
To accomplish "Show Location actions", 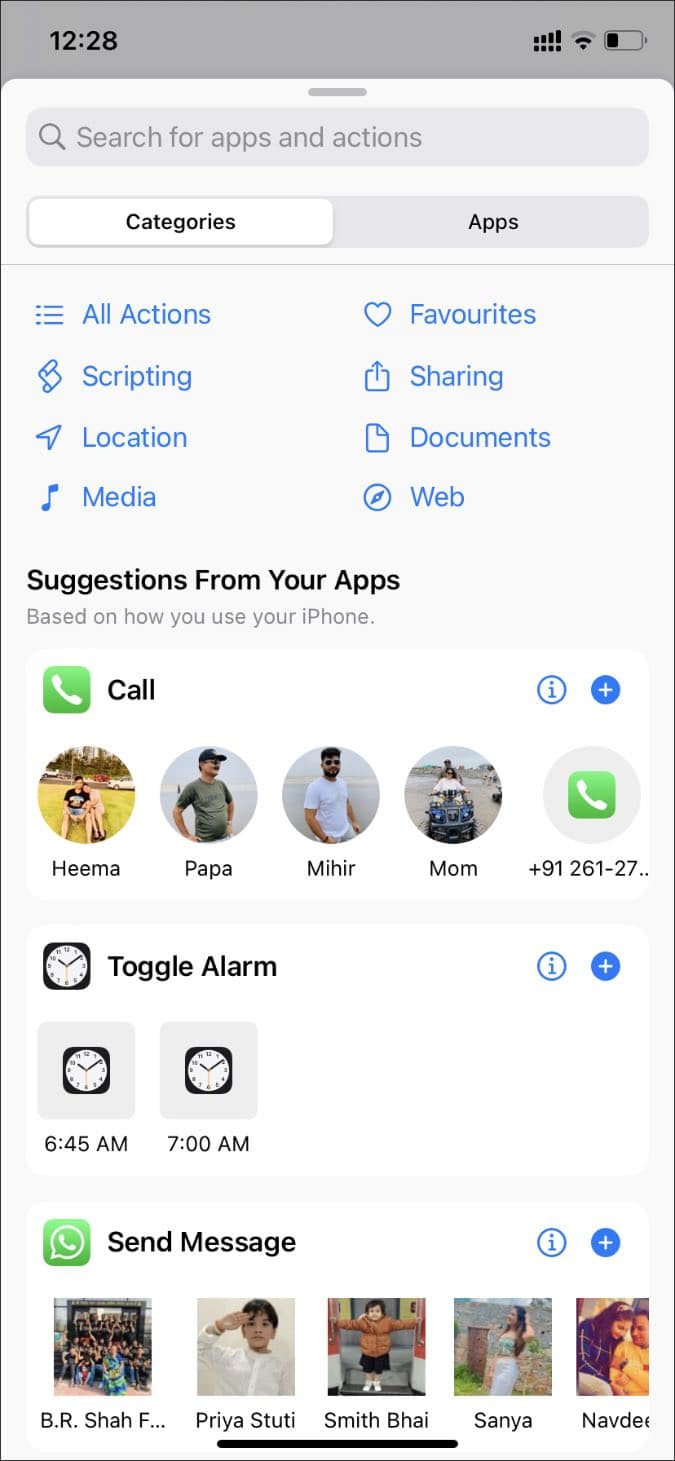I will 134,437.
